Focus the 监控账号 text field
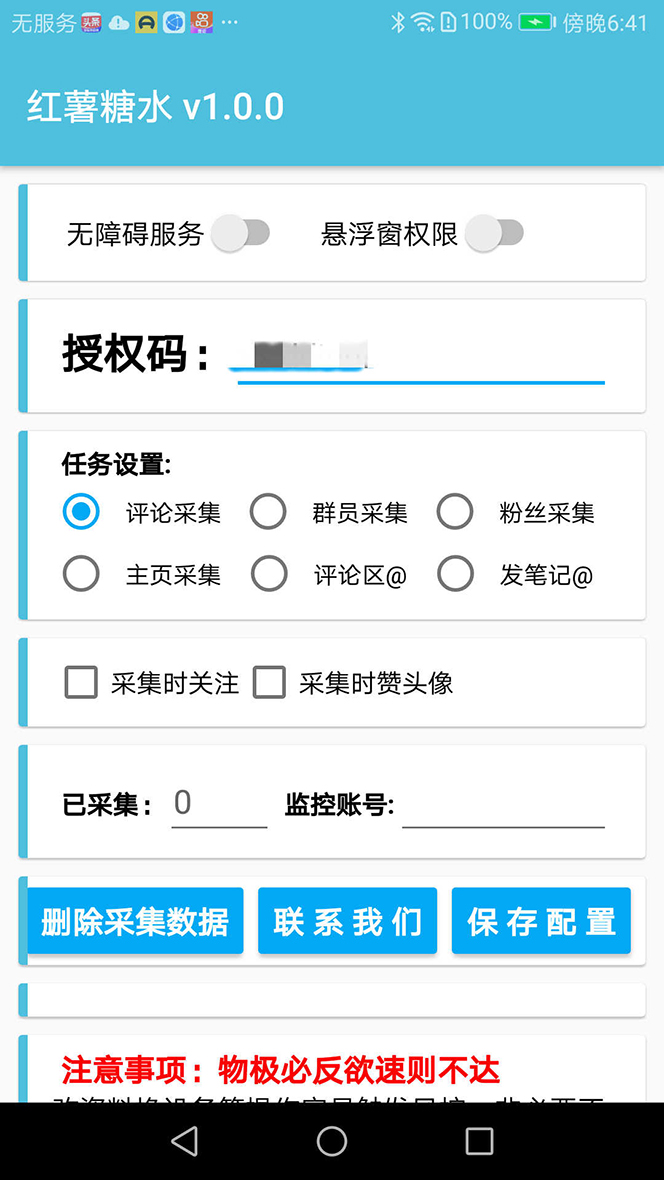Screen dimensions: 664x1180 (x=502, y=806)
